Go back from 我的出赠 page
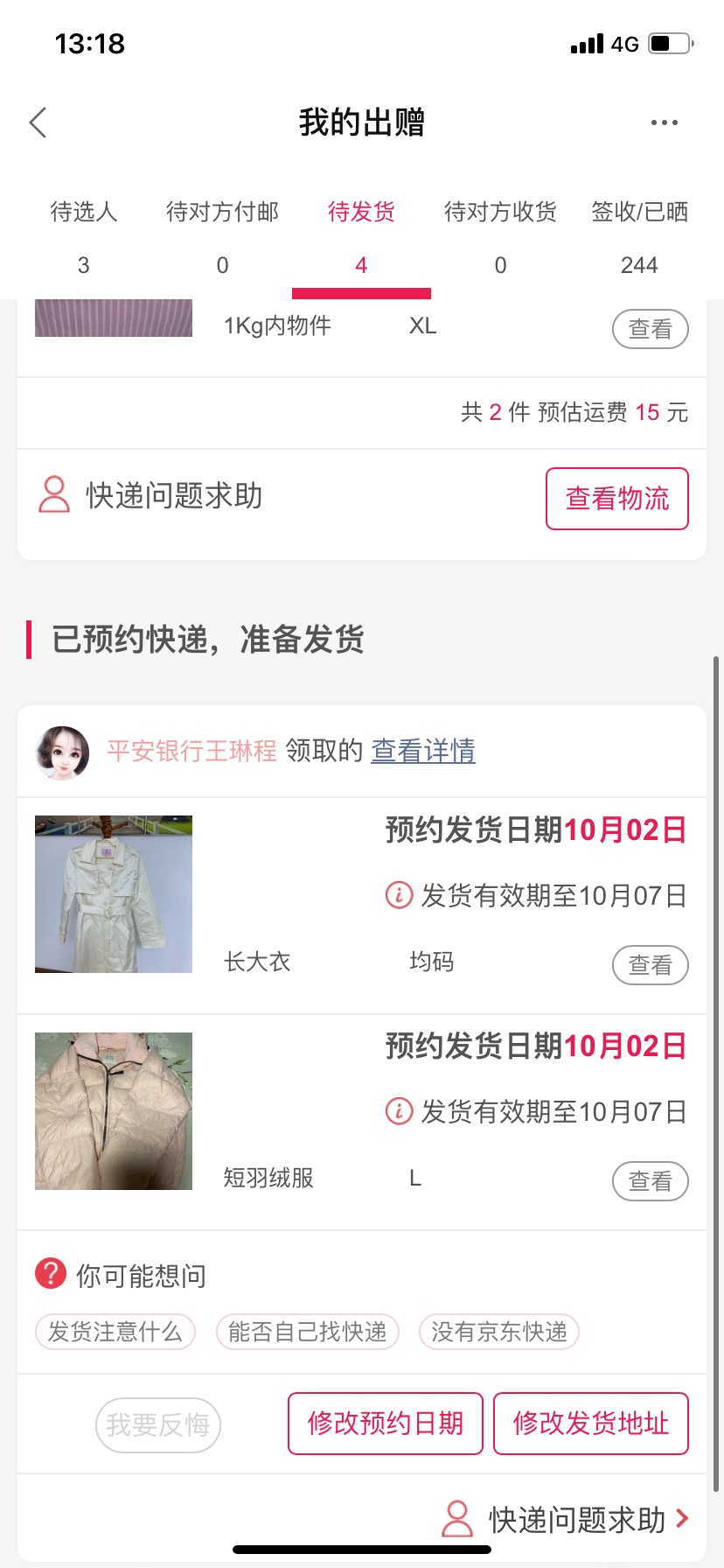 click(38, 122)
